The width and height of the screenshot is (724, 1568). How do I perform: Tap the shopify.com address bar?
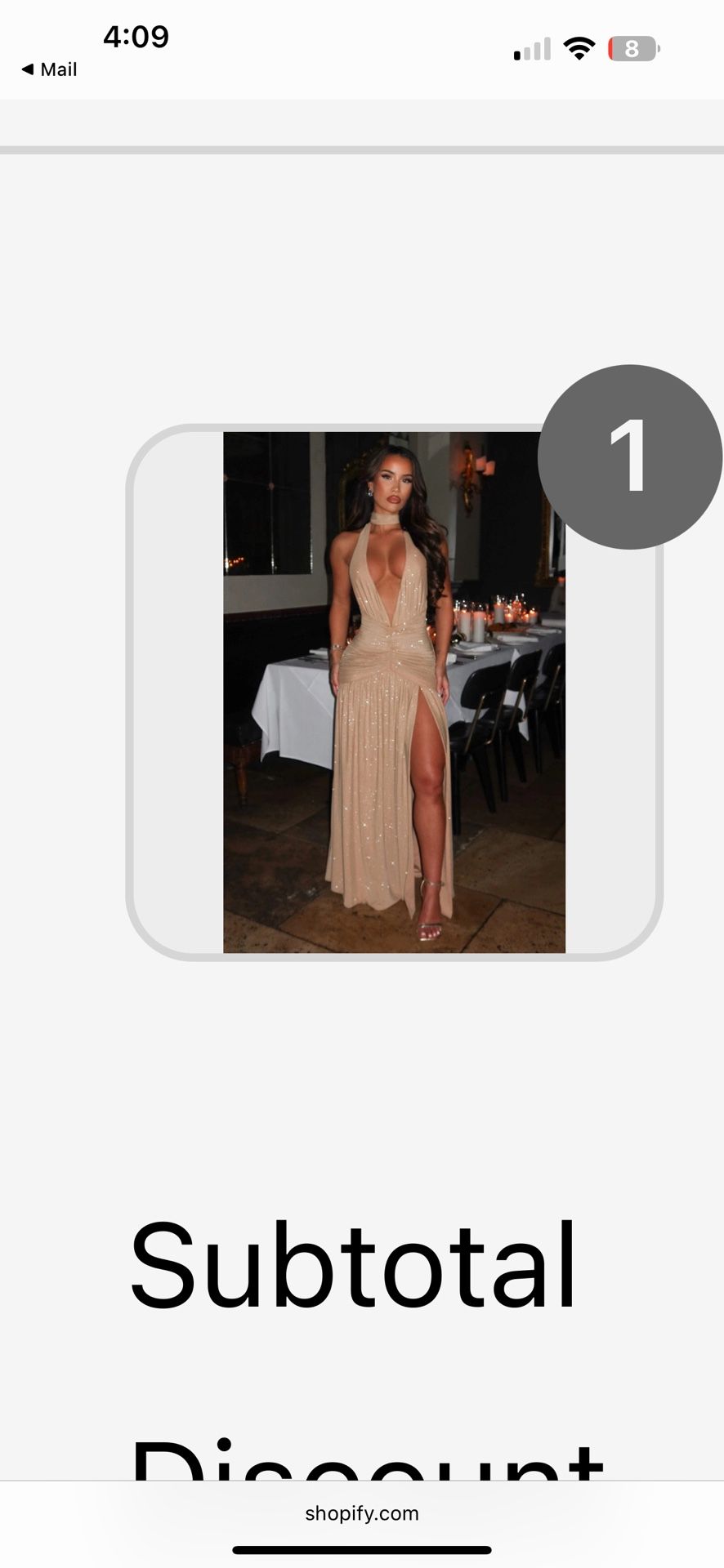[362, 1513]
